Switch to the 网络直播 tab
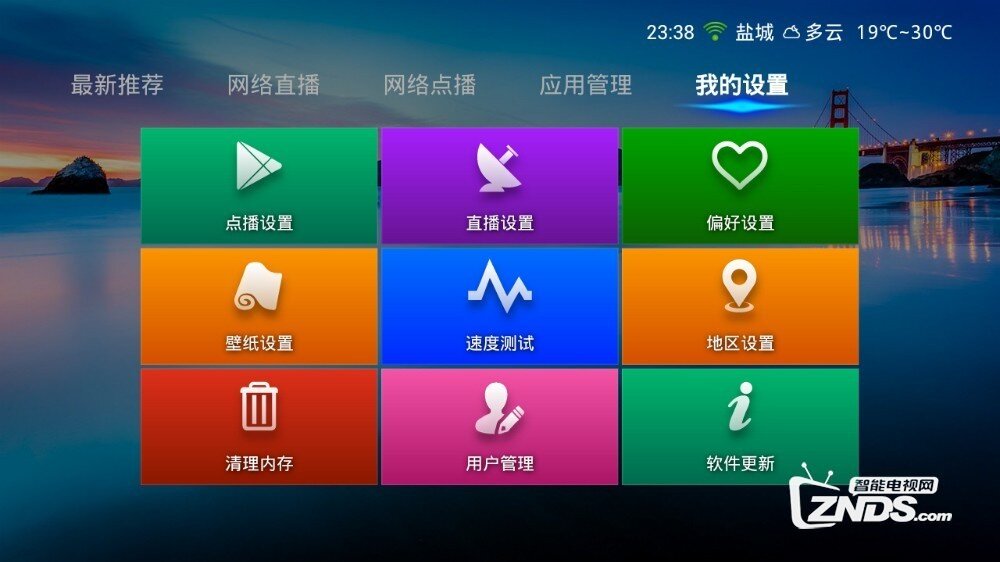Screen dimensions: 1000x562 [x=273, y=86]
